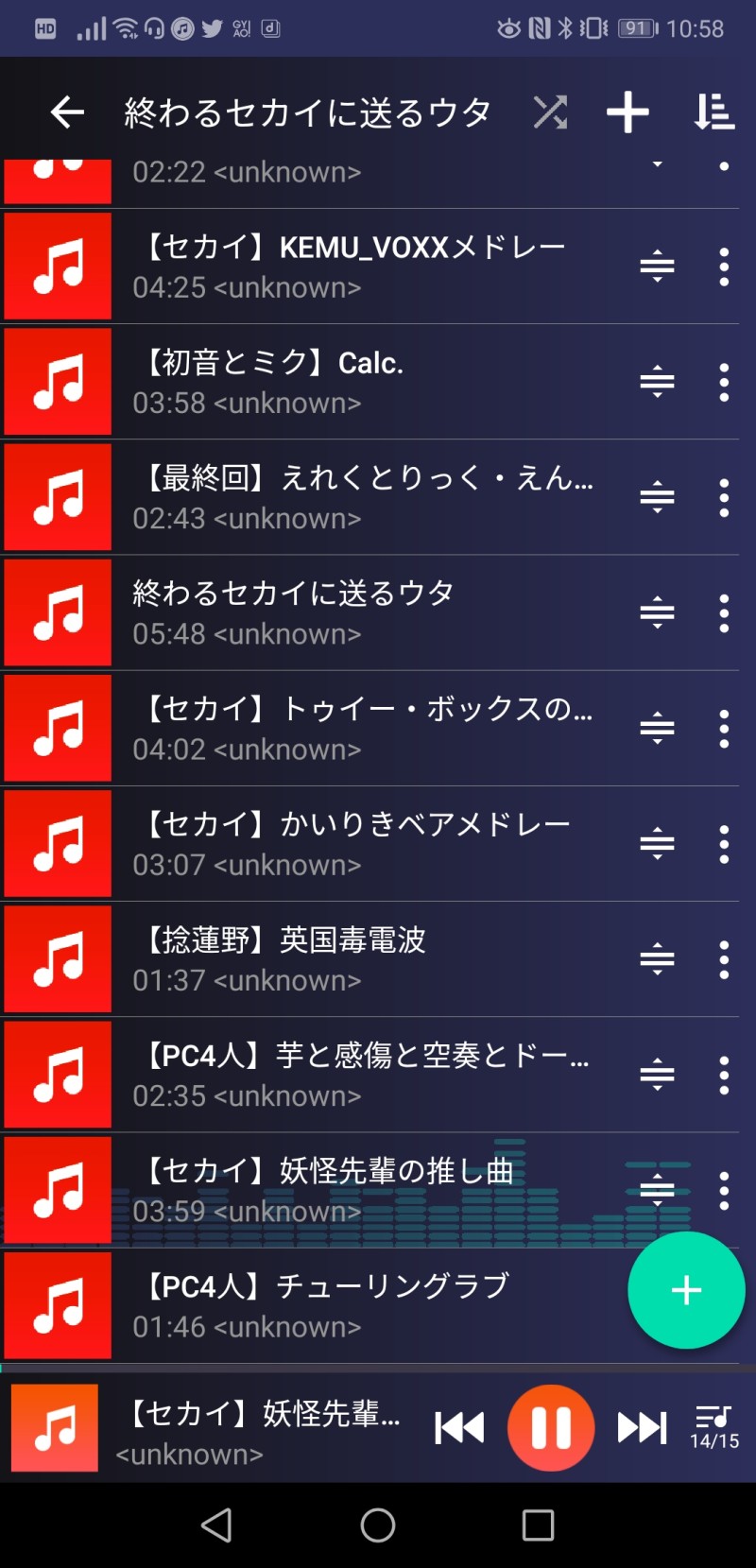Tap the green floating add button

[x=686, y=1290]
